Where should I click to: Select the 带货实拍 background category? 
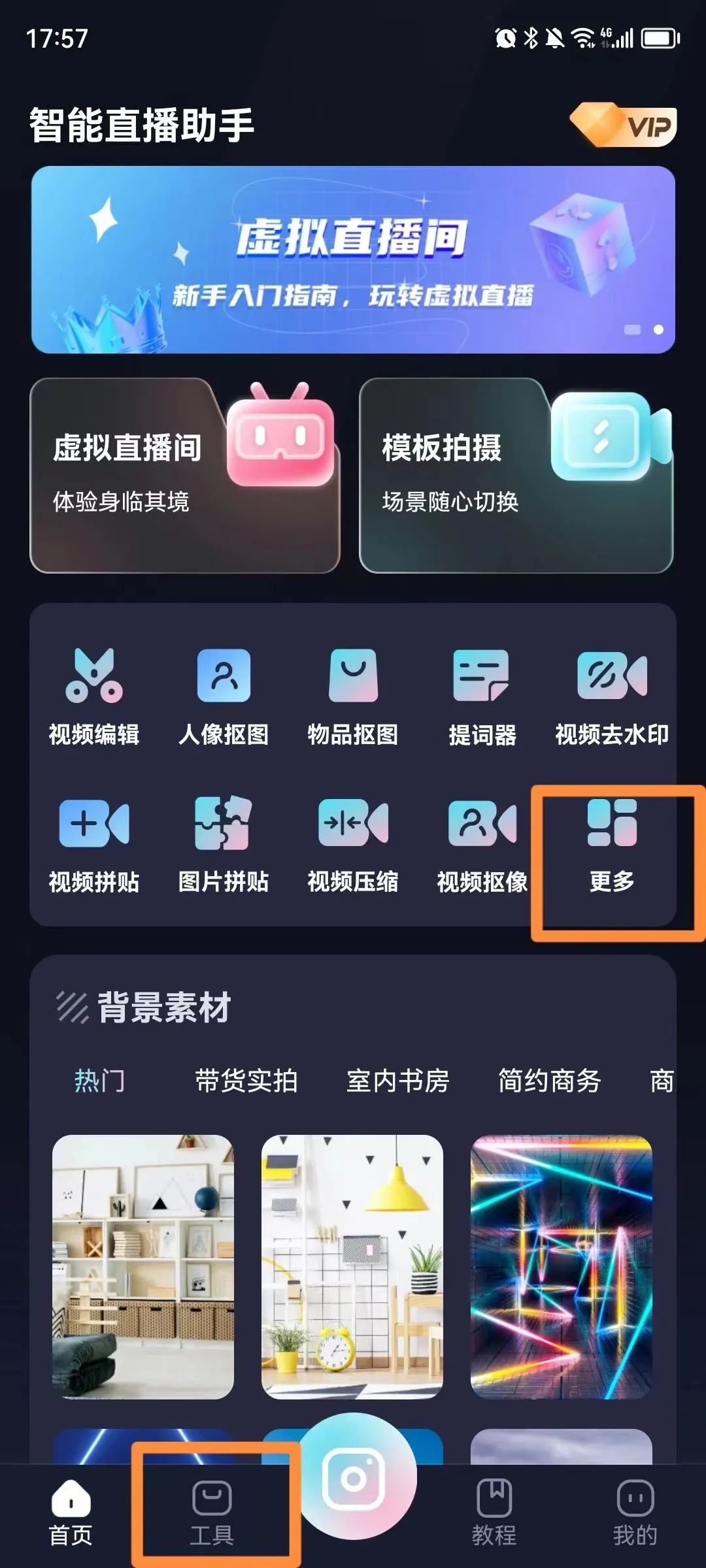click(x=246, y=1081)
